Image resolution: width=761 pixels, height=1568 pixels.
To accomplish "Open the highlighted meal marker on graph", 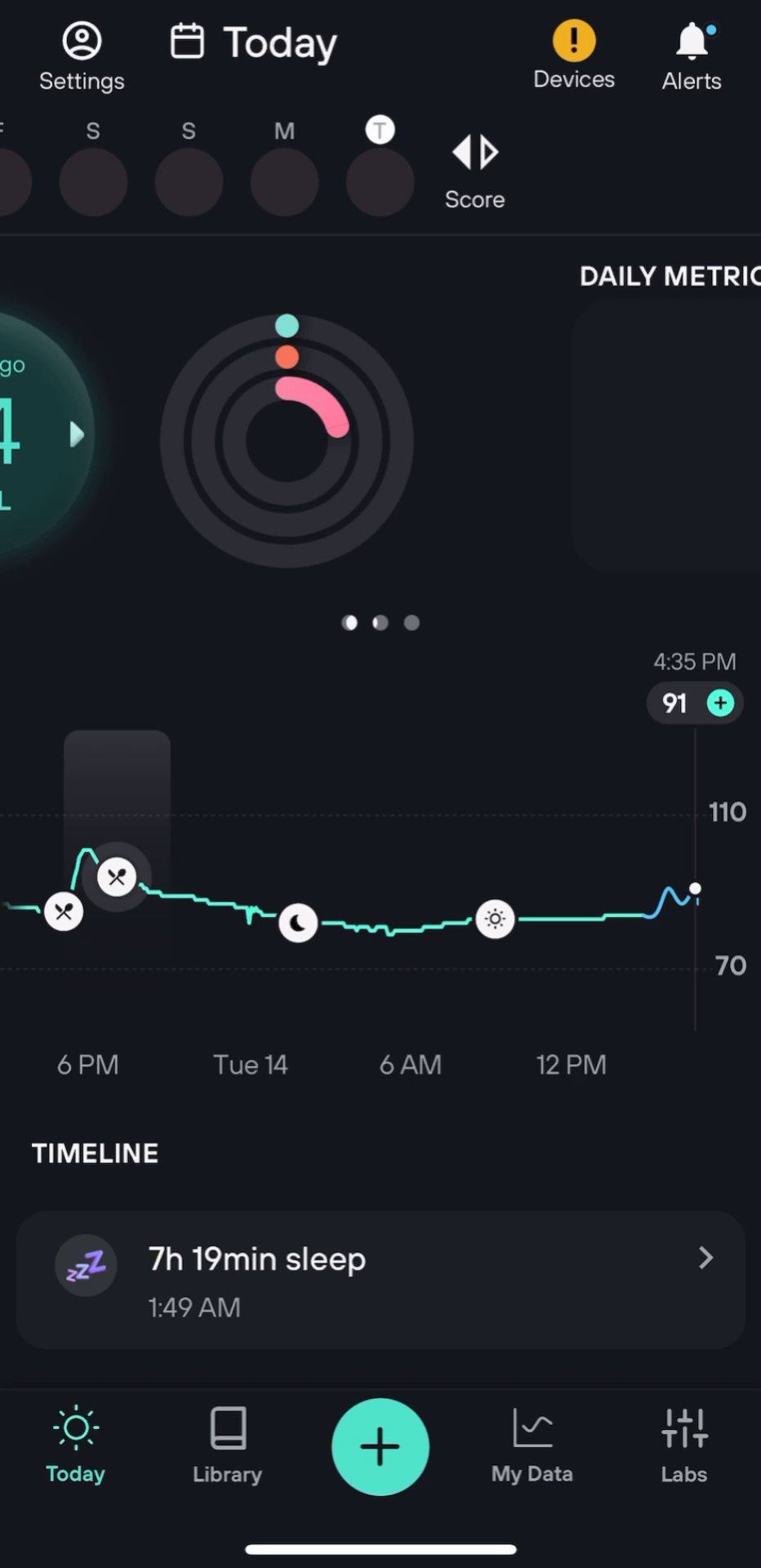I will click(117, 878).
